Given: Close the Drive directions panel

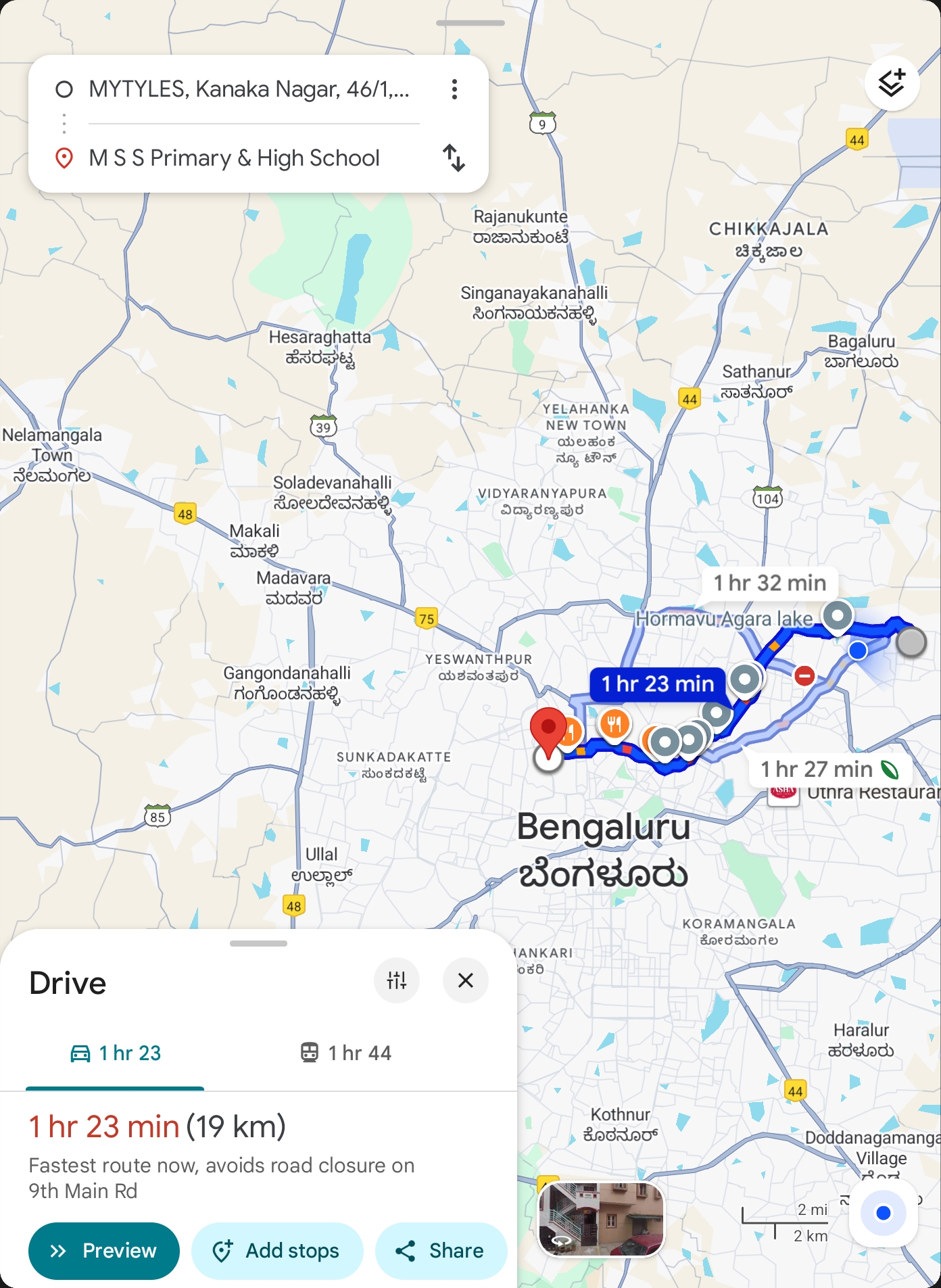Looking at the screenshot, I should pyautogui.click(x=465, y=980).
